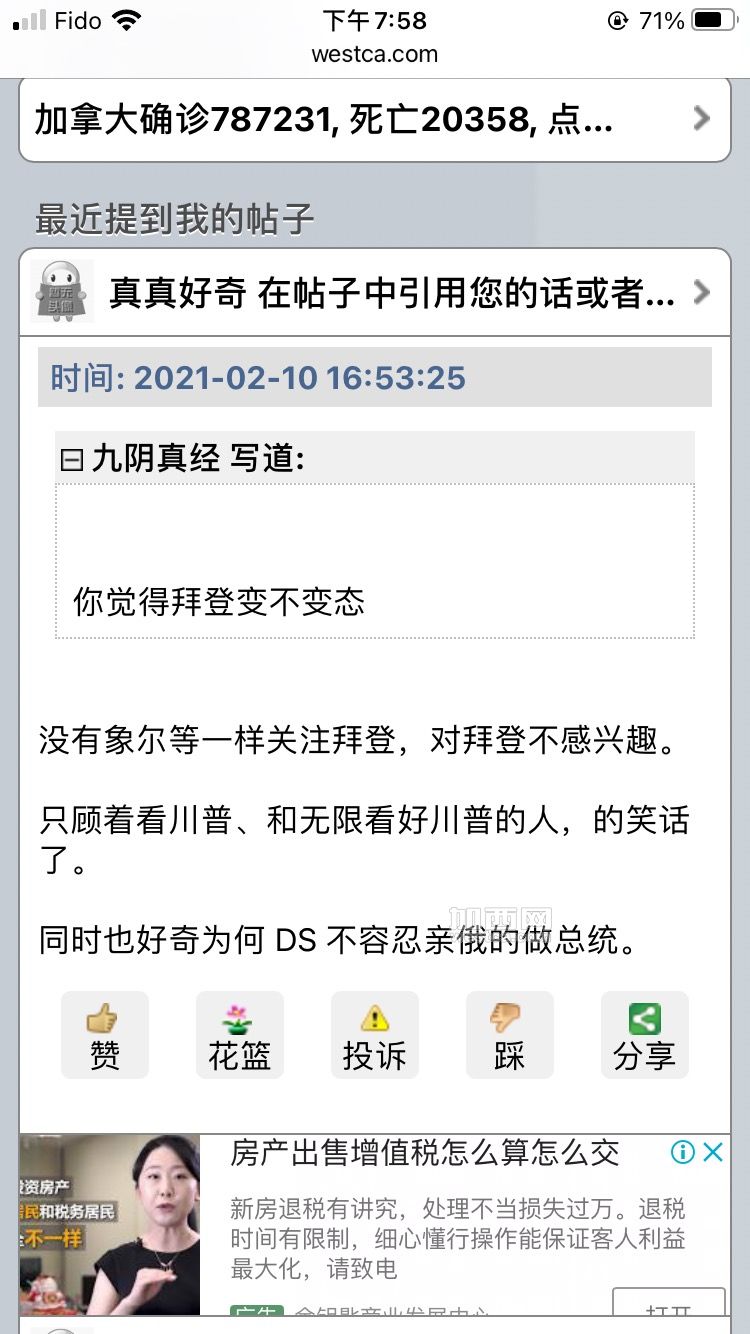This screenshot has width=750, height=1334.
Task: Send a 花篮 flower basket
Action: click(240, 1035)
